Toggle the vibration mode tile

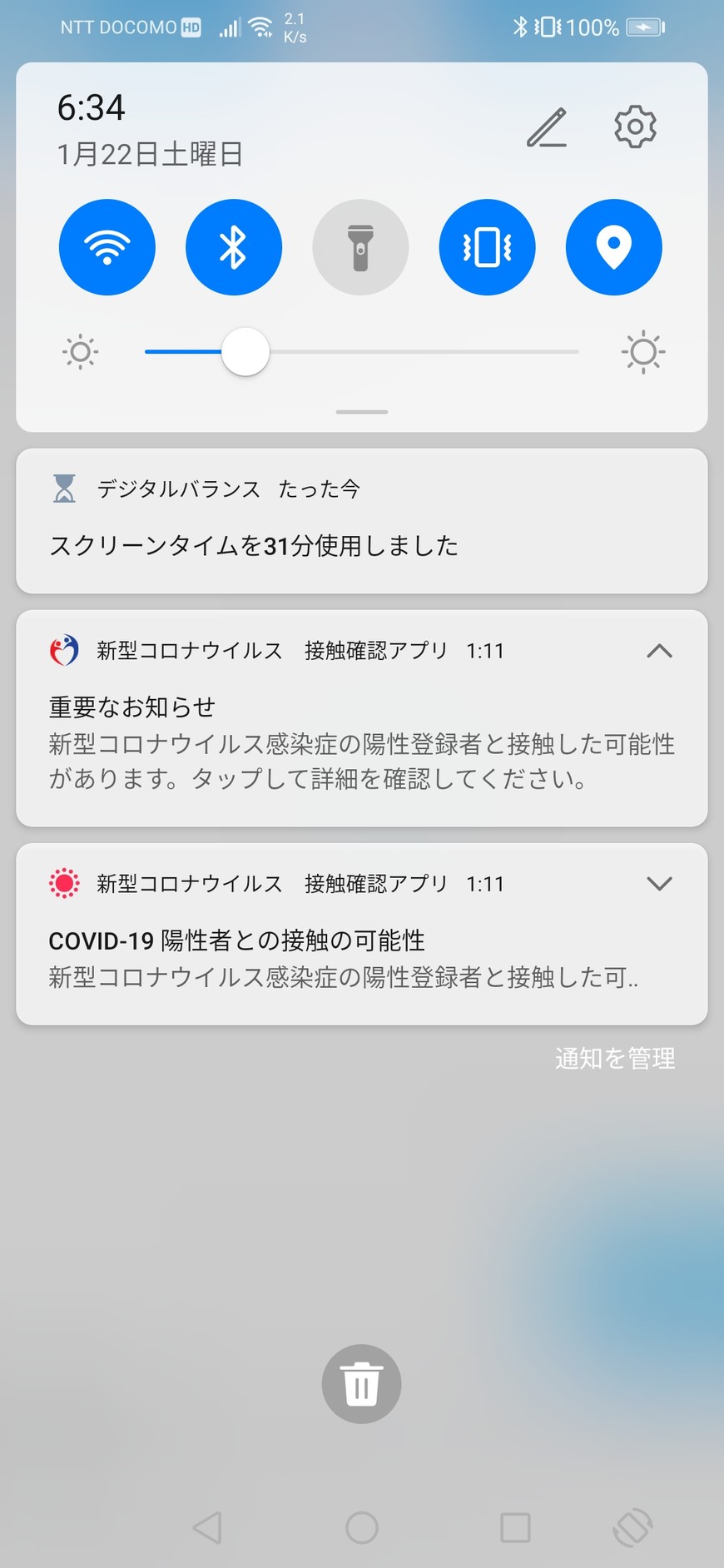coord(487,247)
